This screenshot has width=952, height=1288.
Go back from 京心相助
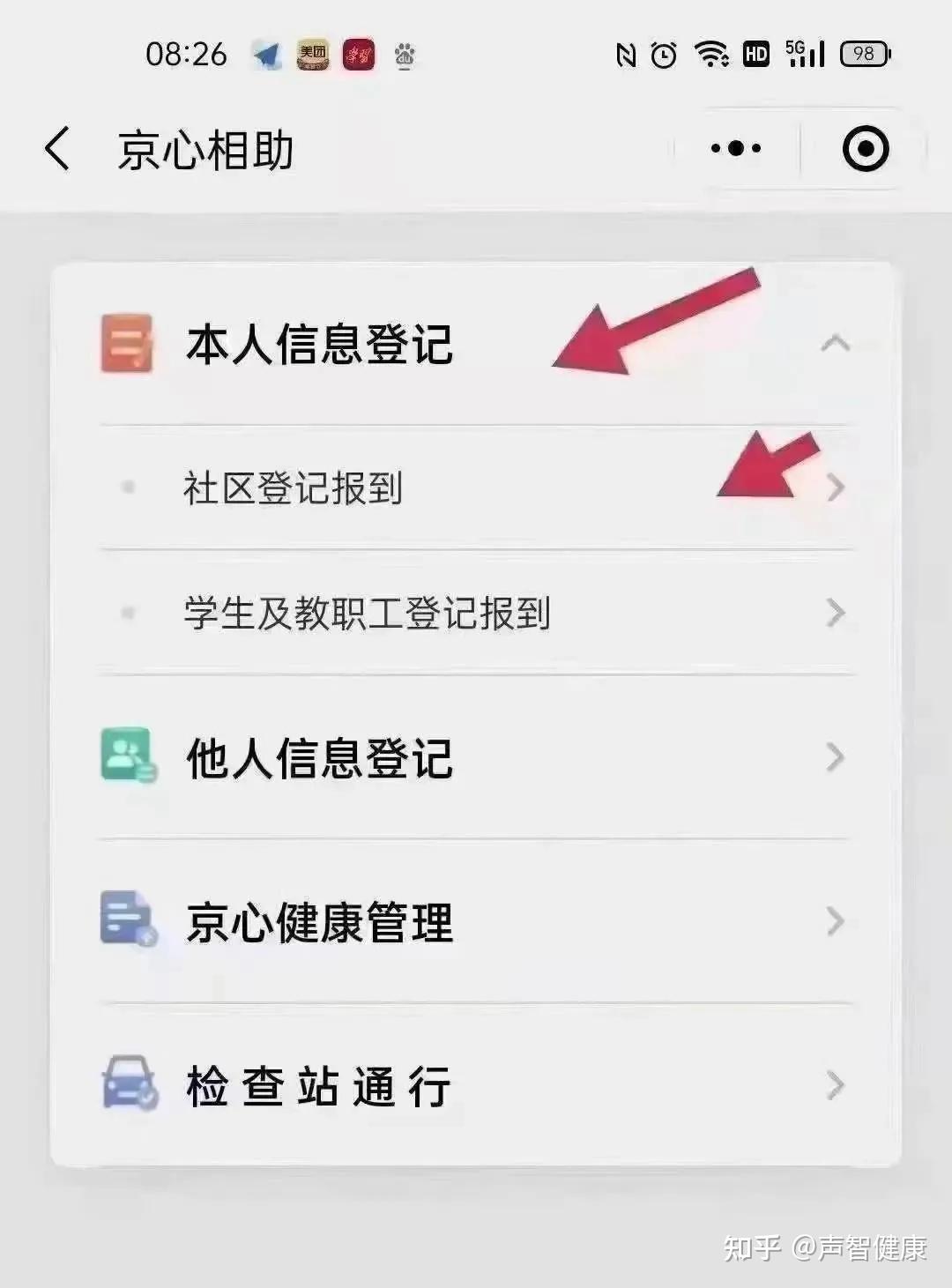click(58, 148)
